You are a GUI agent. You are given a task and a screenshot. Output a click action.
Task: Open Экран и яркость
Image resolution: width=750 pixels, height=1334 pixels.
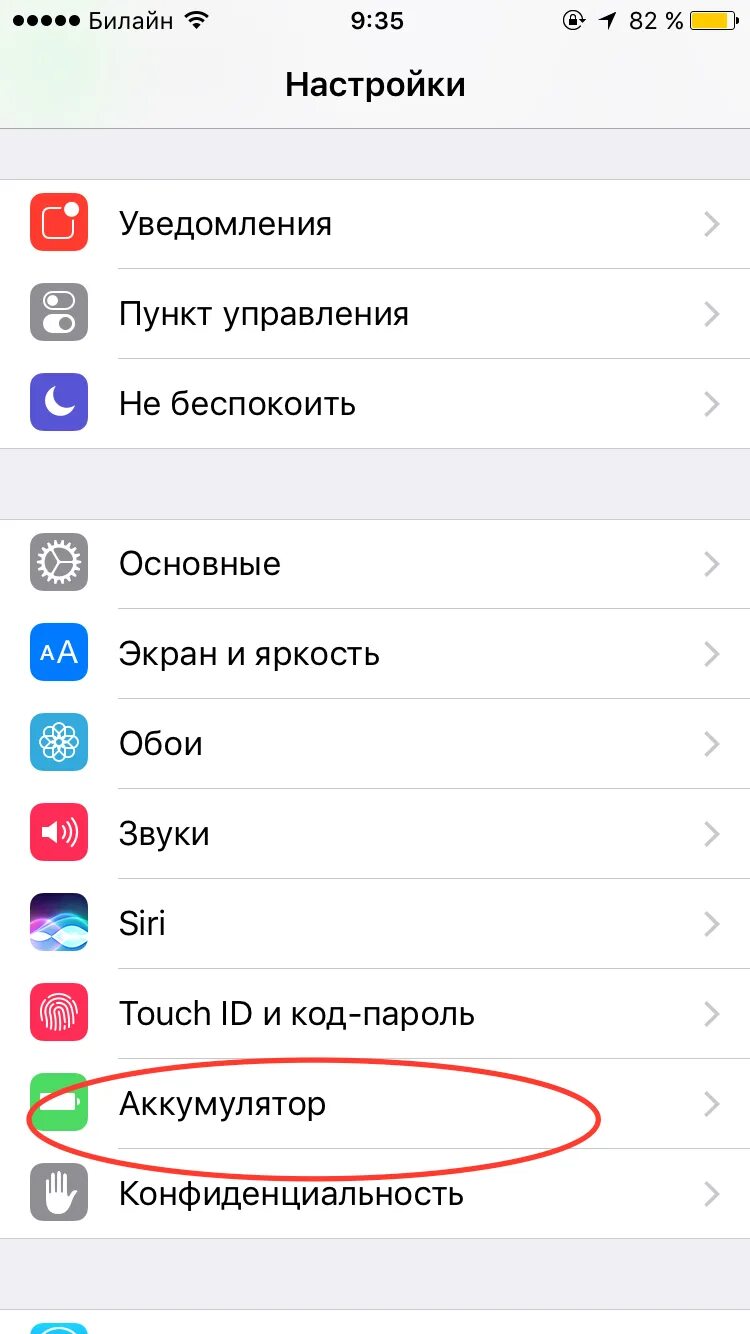(375, 654)
